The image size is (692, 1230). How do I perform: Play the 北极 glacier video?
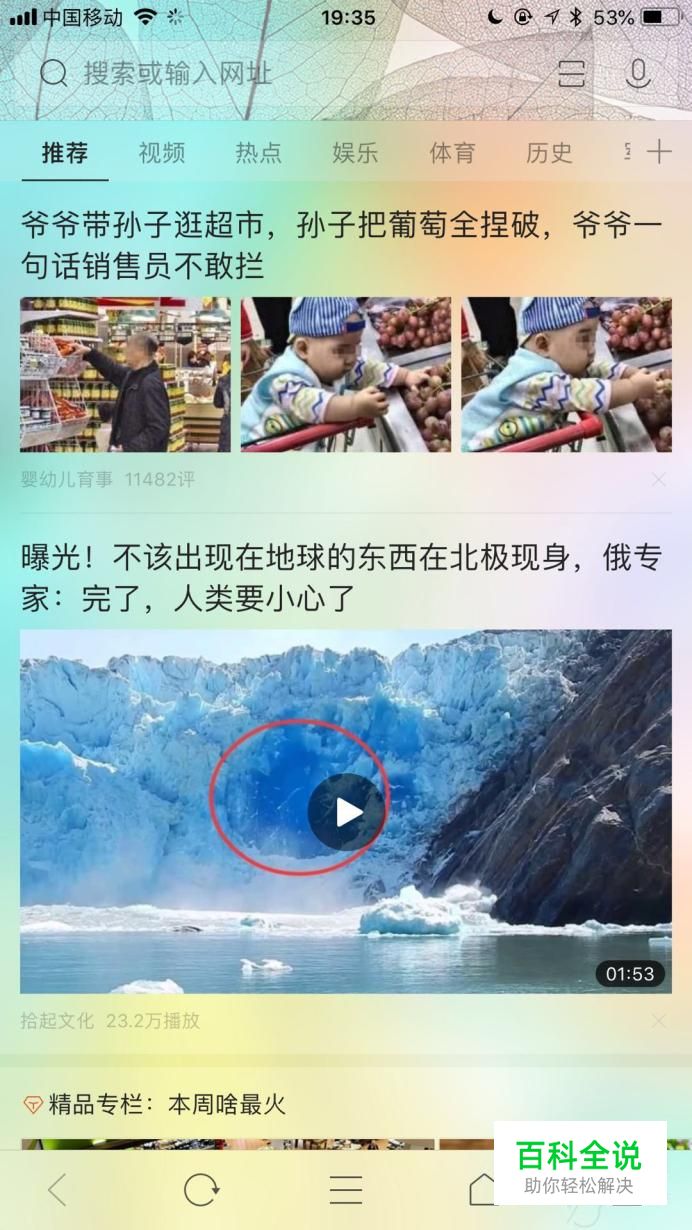click(x=347, y=812)
